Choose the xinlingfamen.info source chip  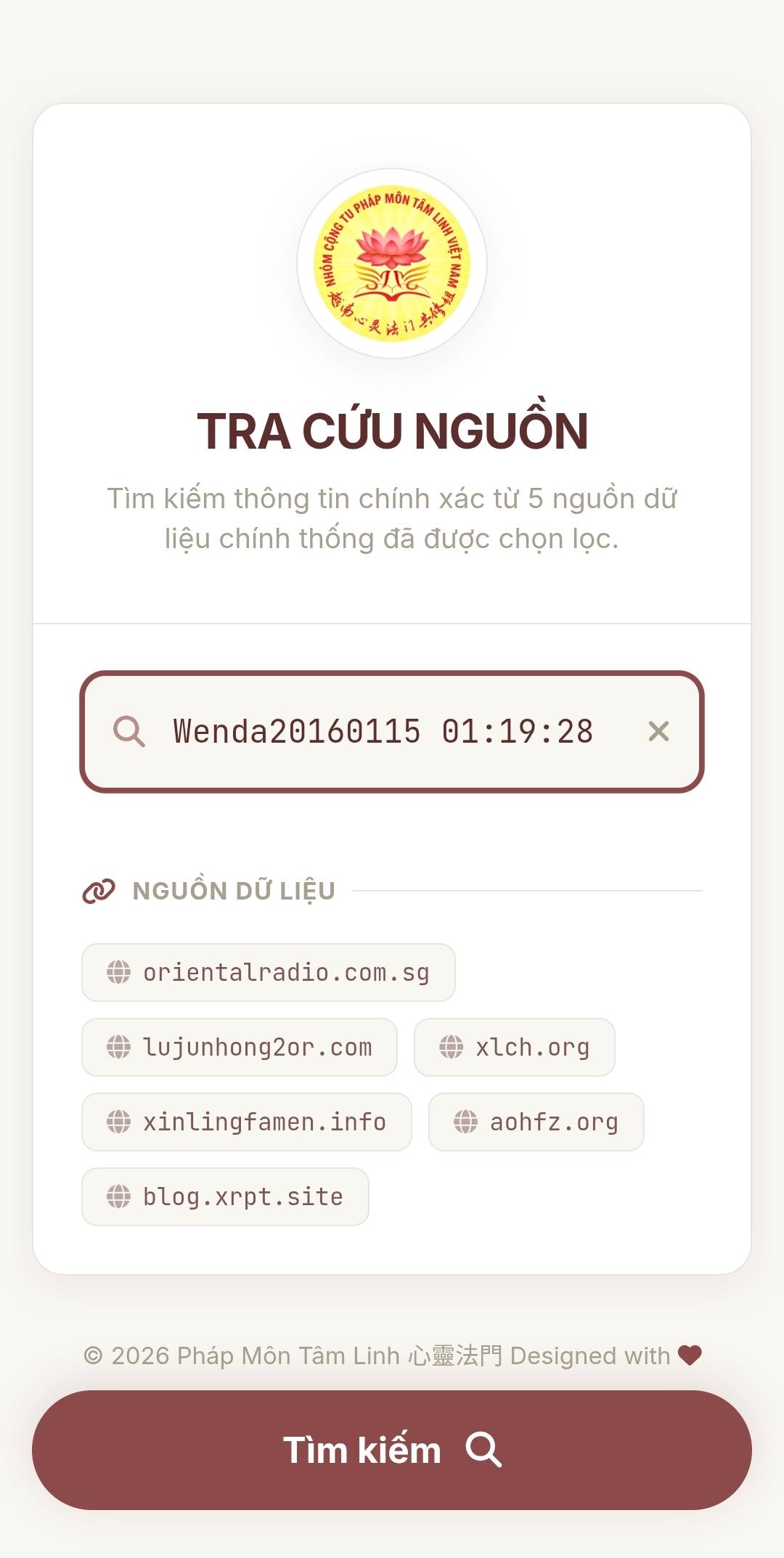(x=247, y=1122)
